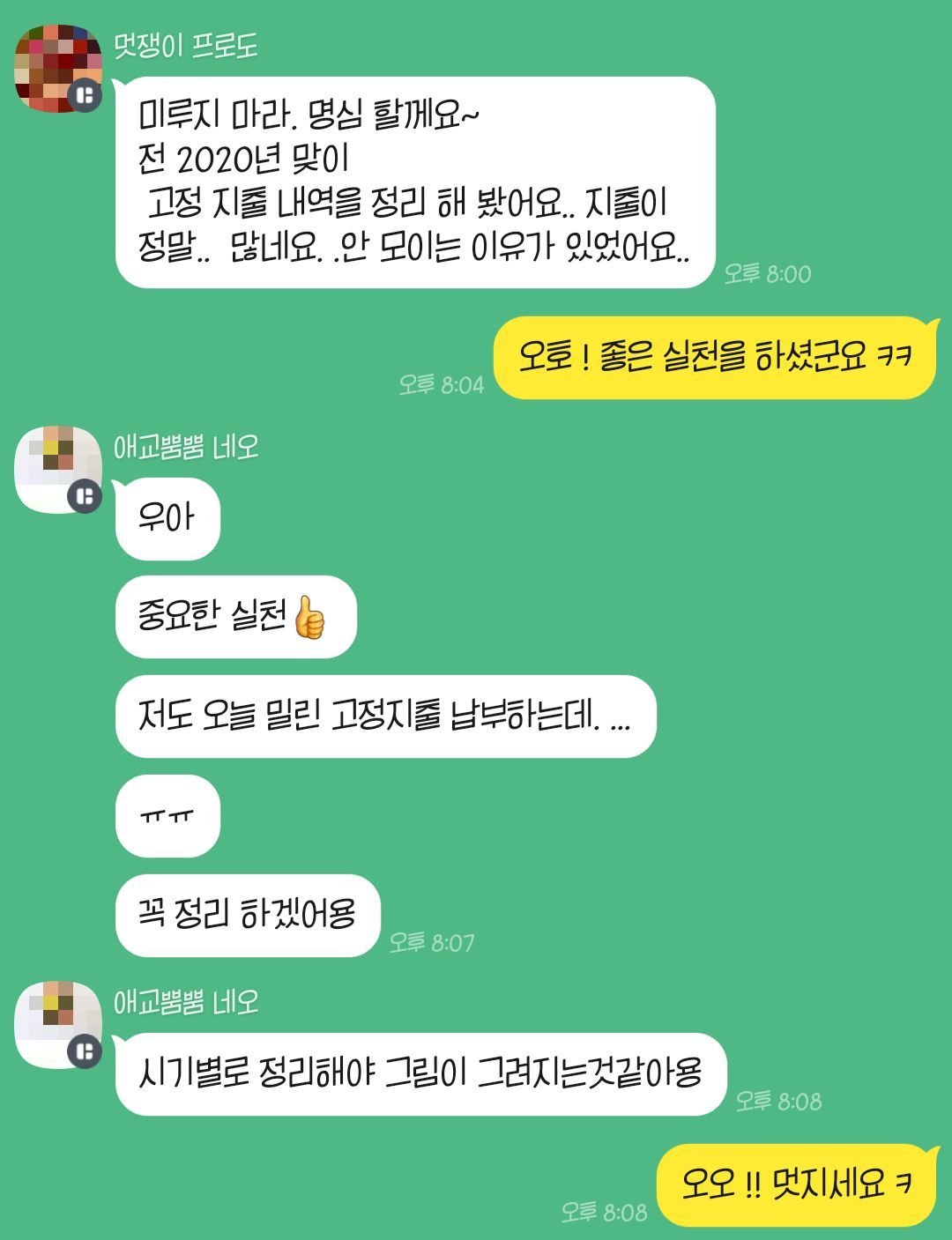
Task: Click 애교뿜뿜 네오's second profile avatar
Action: (57, 1022)
